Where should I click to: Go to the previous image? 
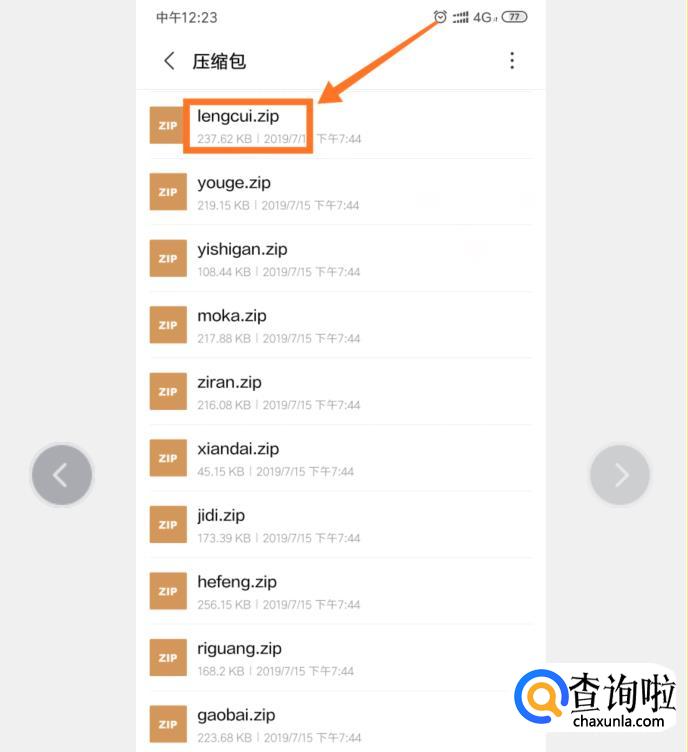click(x=61, y=474)
